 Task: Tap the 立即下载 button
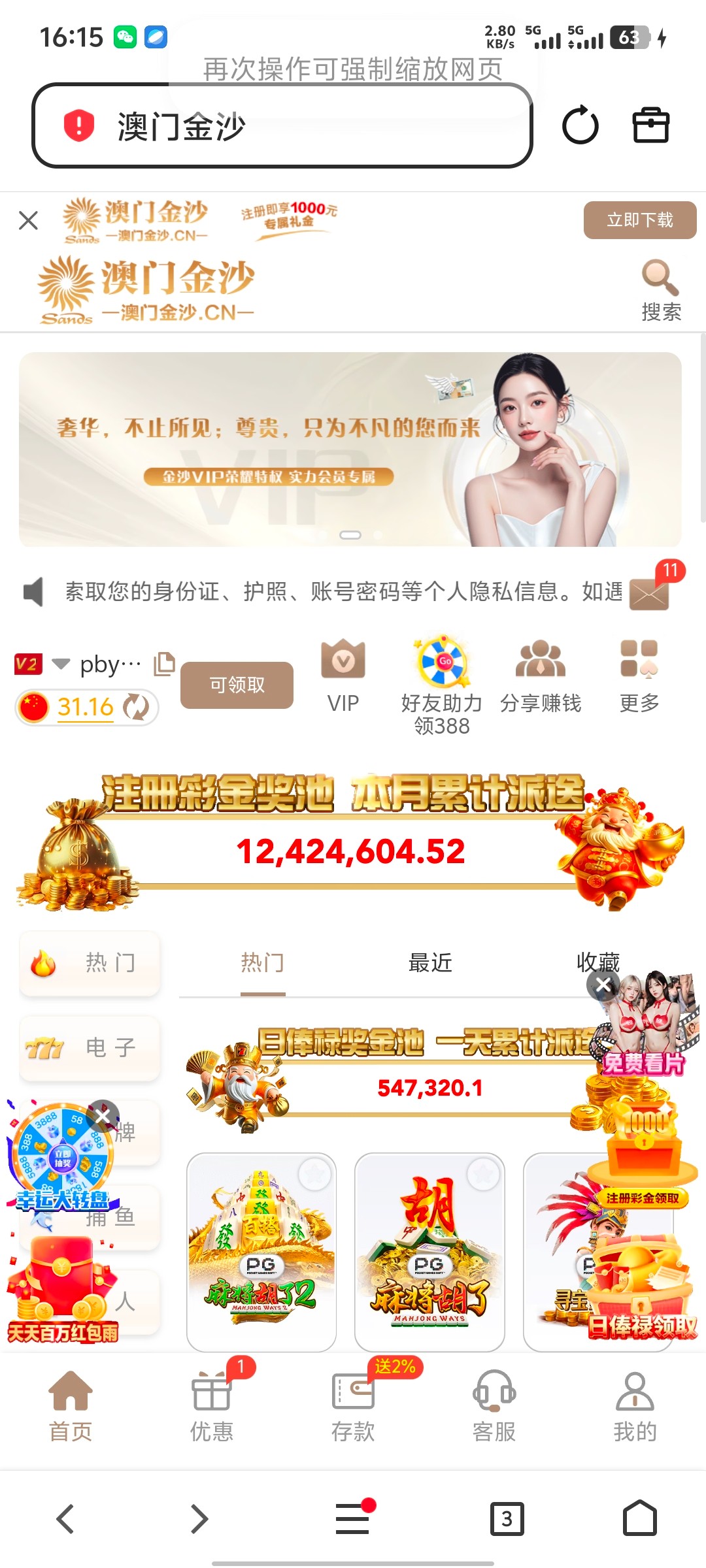click(x=639, y=220)
